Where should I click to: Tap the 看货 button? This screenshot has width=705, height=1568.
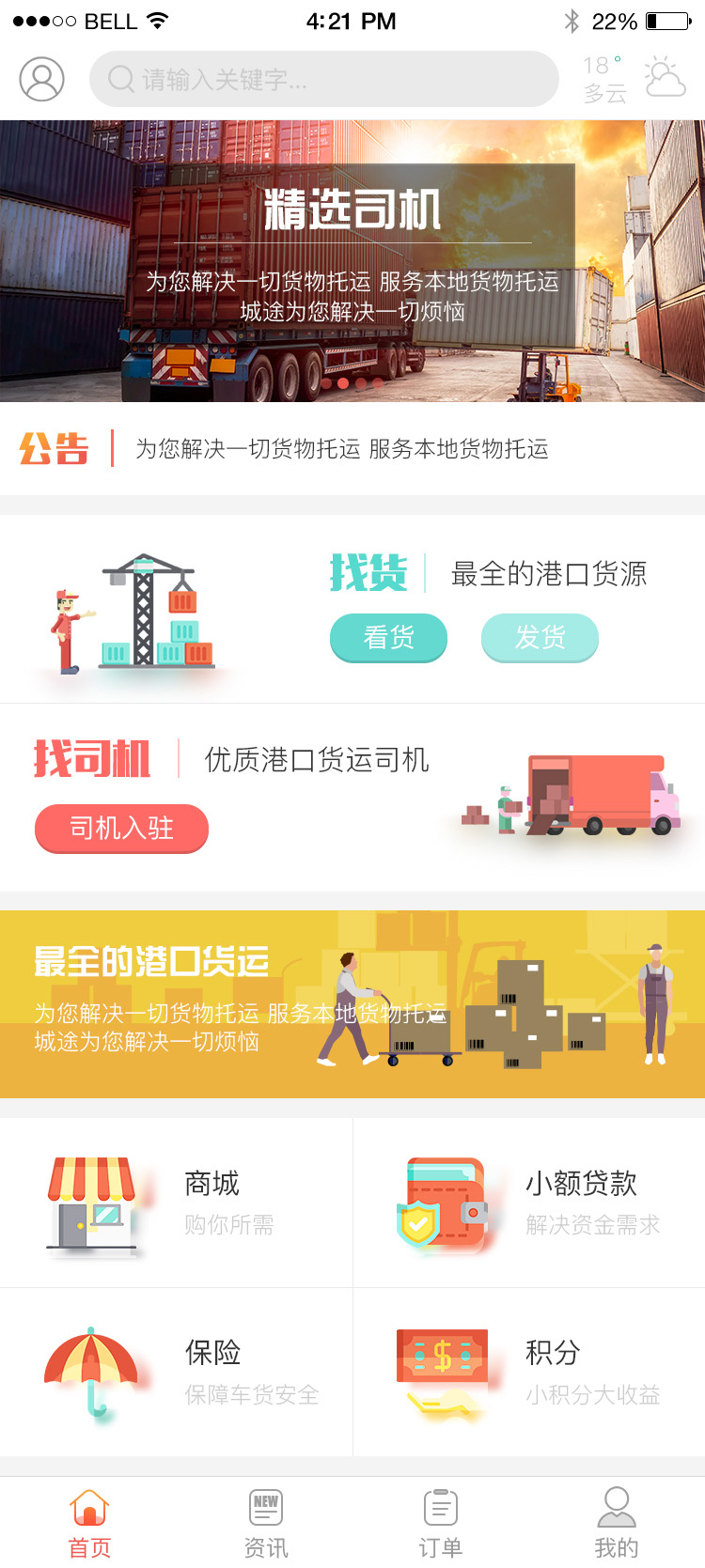[388, 638]
